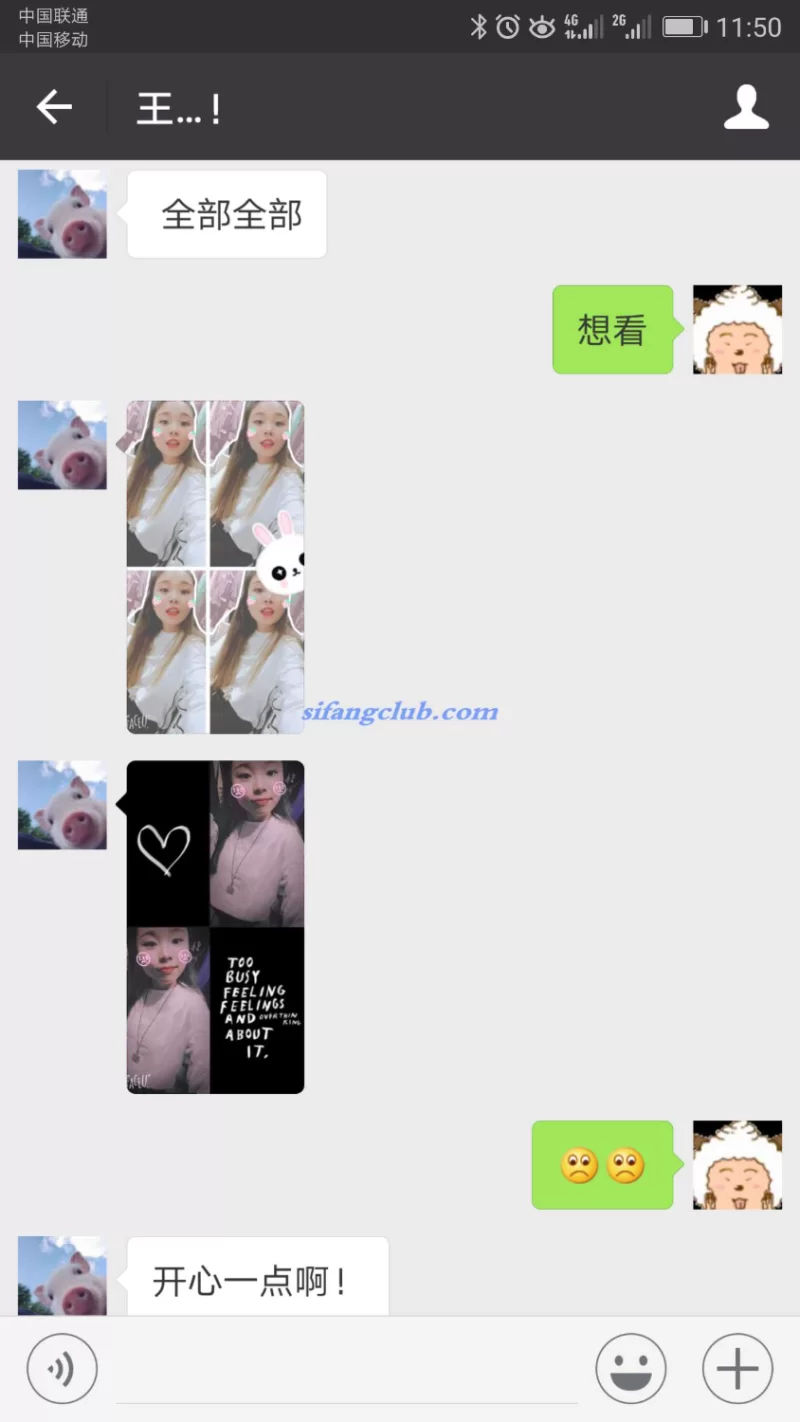Open the emoji sticker panel

coord(631,1369)
